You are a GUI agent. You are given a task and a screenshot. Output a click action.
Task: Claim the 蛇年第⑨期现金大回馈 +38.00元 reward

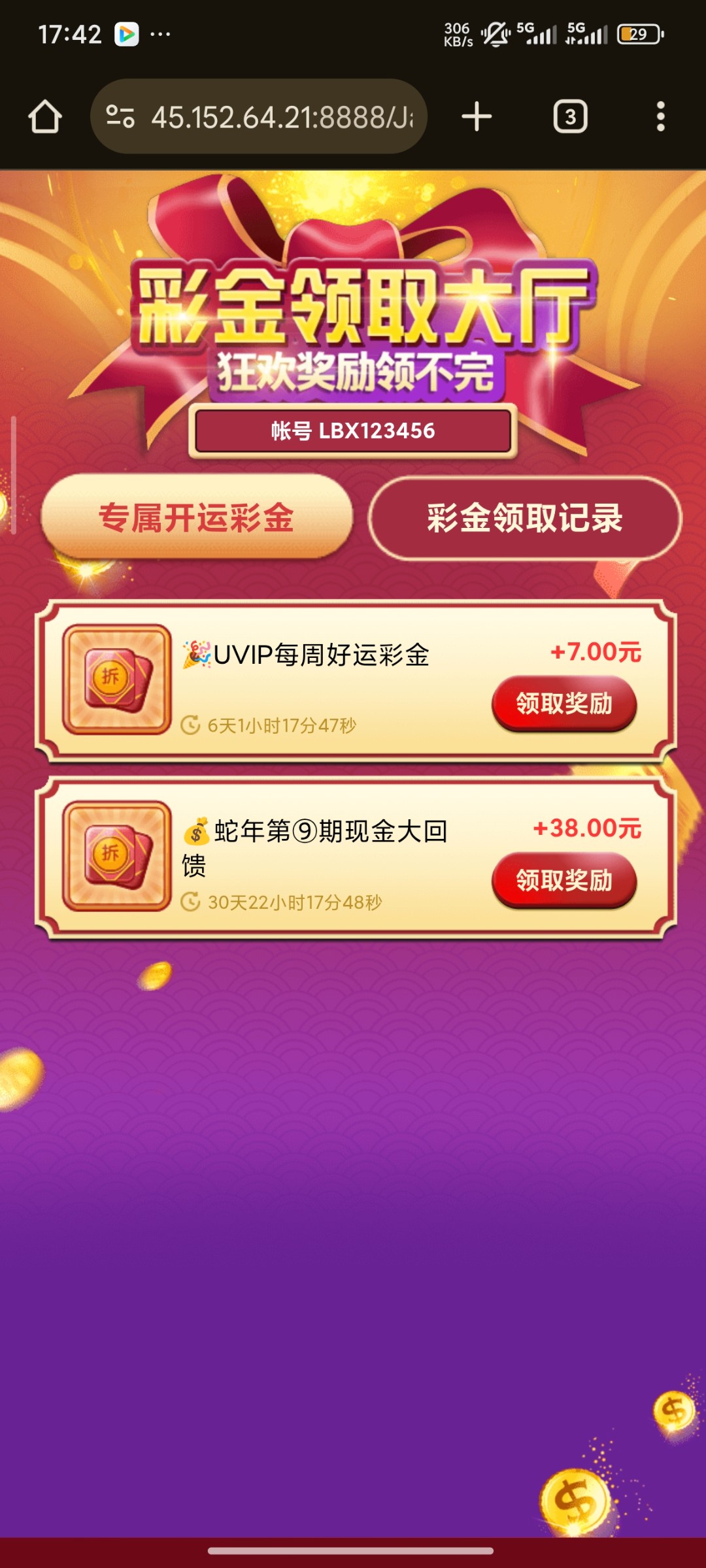563,881
